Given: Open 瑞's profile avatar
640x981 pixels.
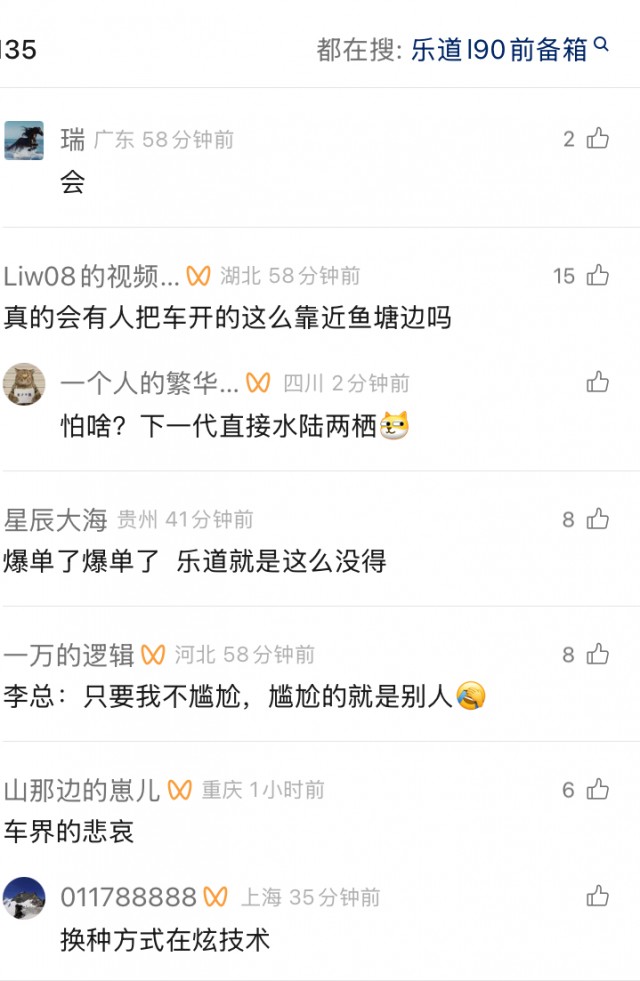Looking at the screenshot, I should click(24, 140).
